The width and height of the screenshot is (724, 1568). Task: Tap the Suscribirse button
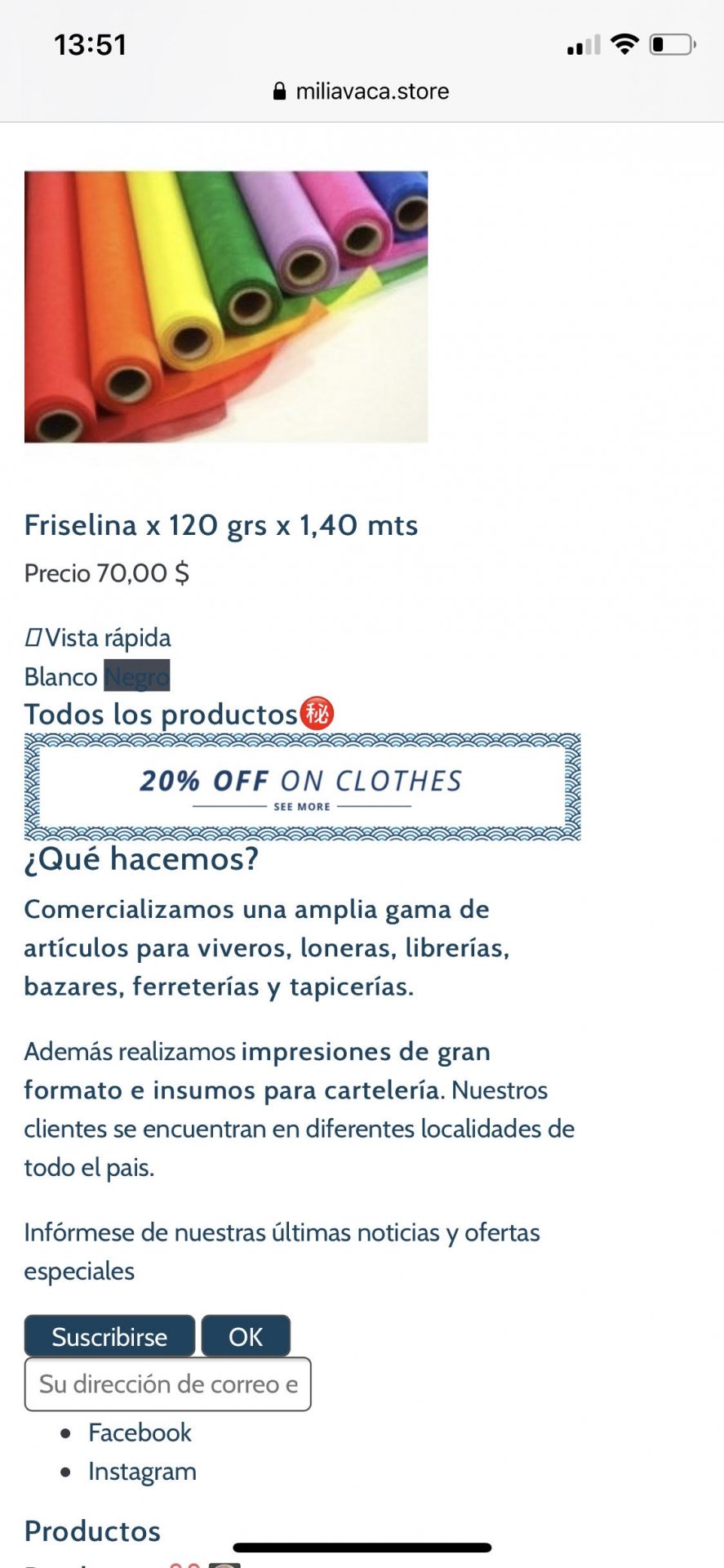point(109,1337)
